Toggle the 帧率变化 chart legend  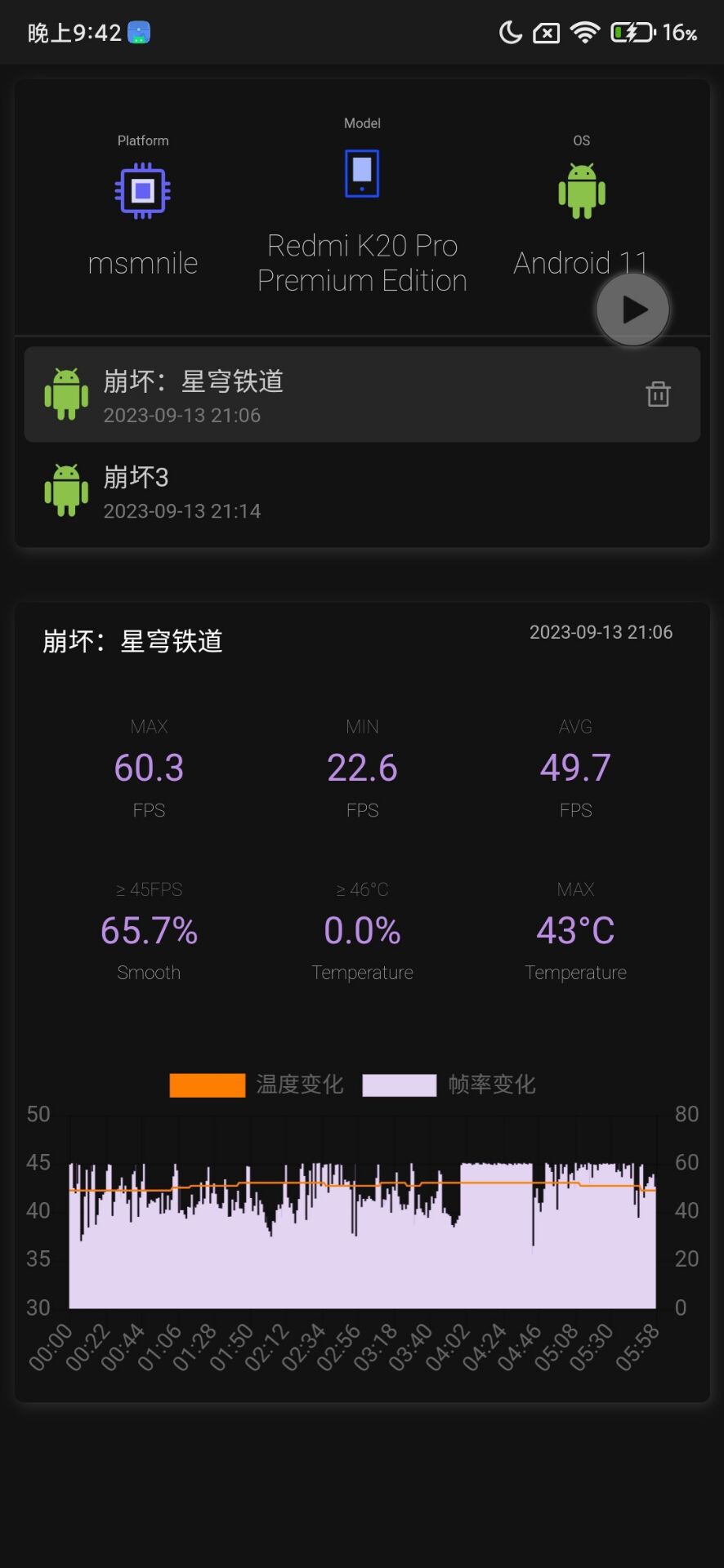pyautogui.click(x=449, y=1085)
